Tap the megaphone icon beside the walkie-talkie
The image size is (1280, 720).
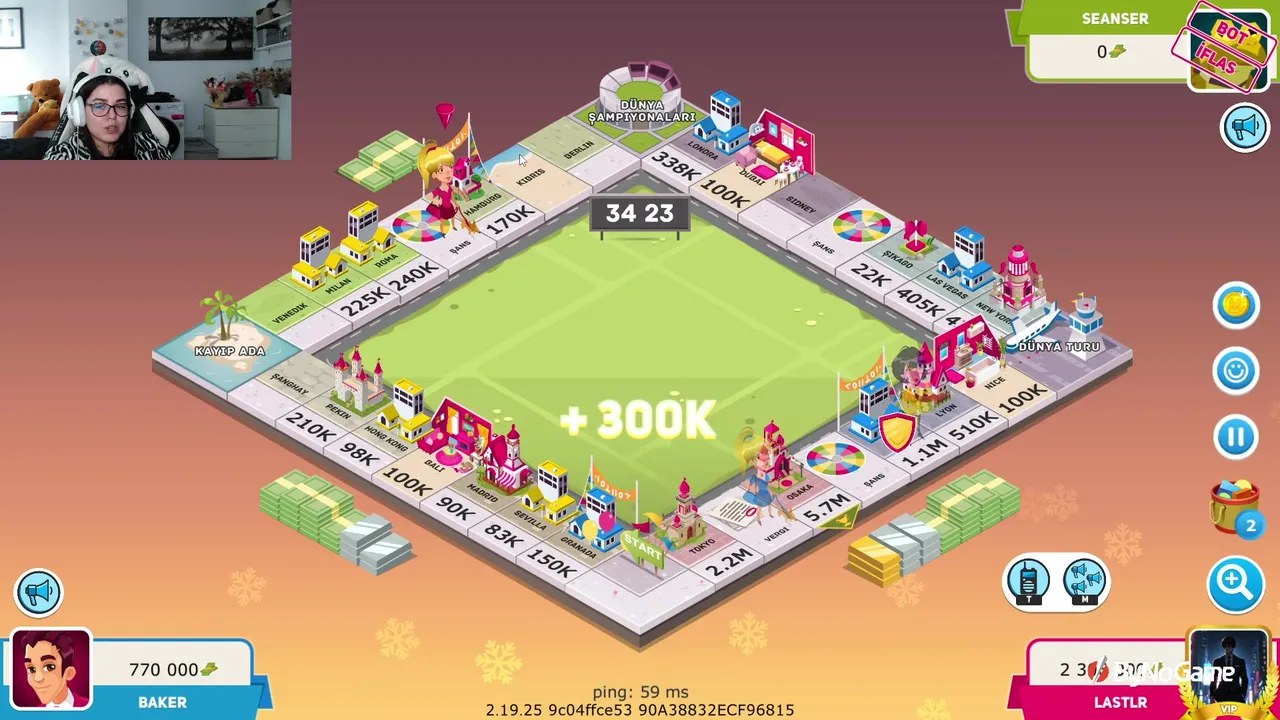pyautogui.click(x=1083, y=582)
